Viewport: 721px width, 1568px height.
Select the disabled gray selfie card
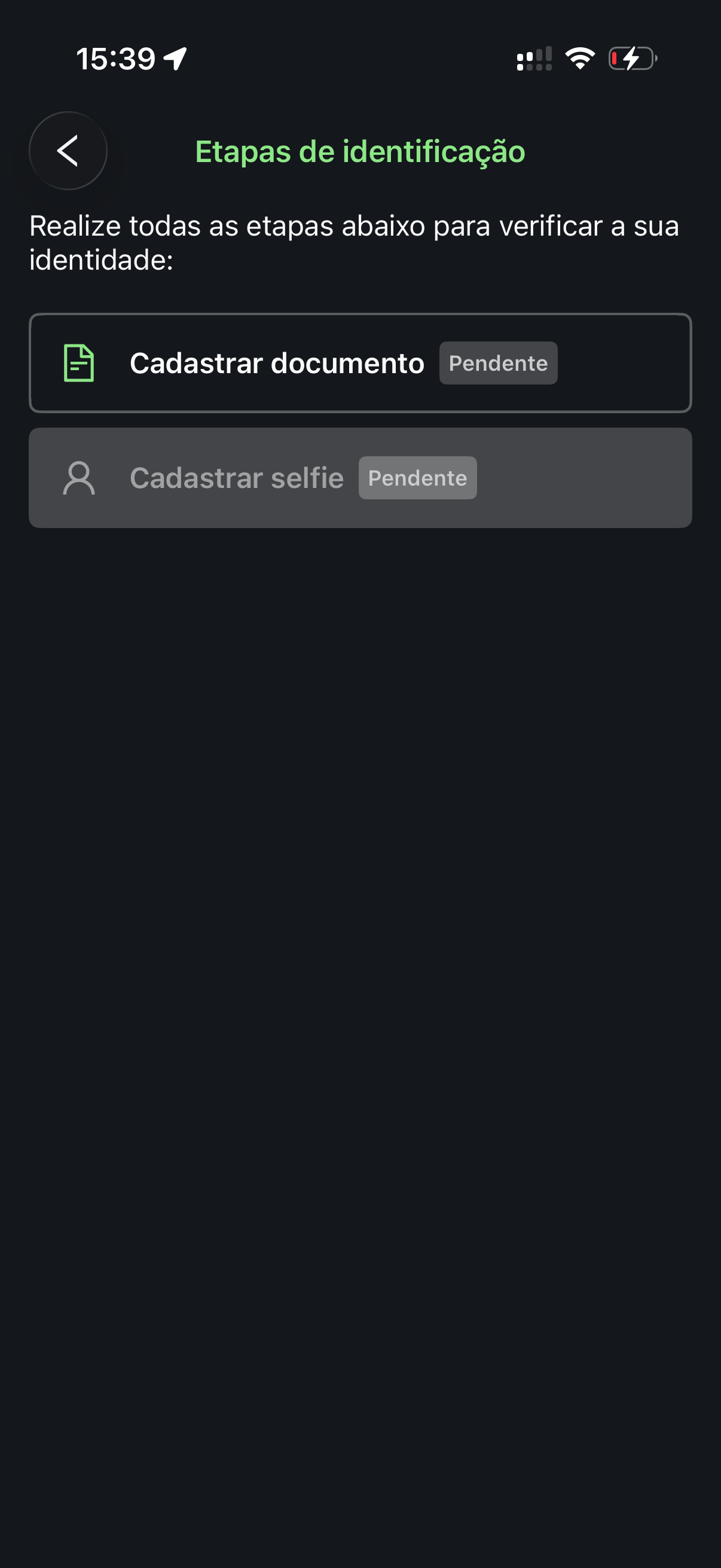[x=360, y=477]
